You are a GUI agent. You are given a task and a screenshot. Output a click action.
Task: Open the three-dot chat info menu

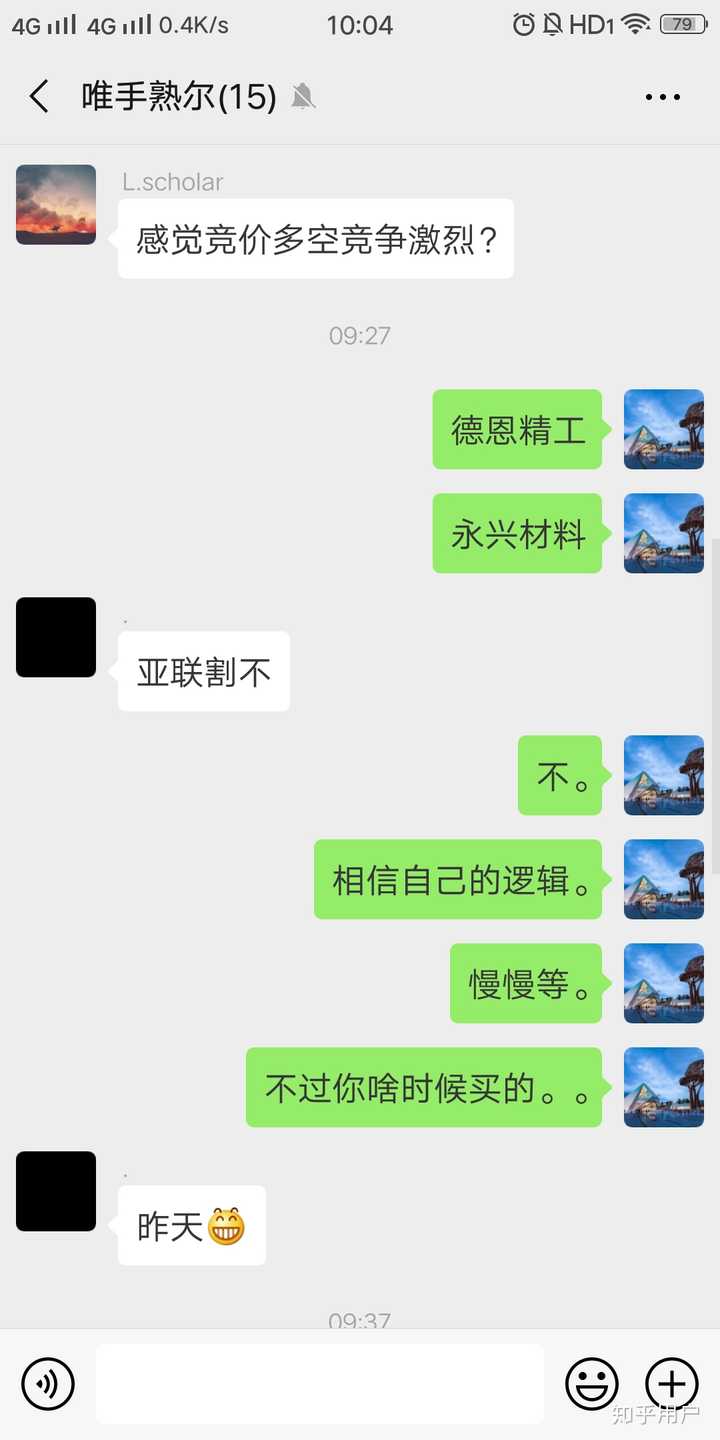663,97
